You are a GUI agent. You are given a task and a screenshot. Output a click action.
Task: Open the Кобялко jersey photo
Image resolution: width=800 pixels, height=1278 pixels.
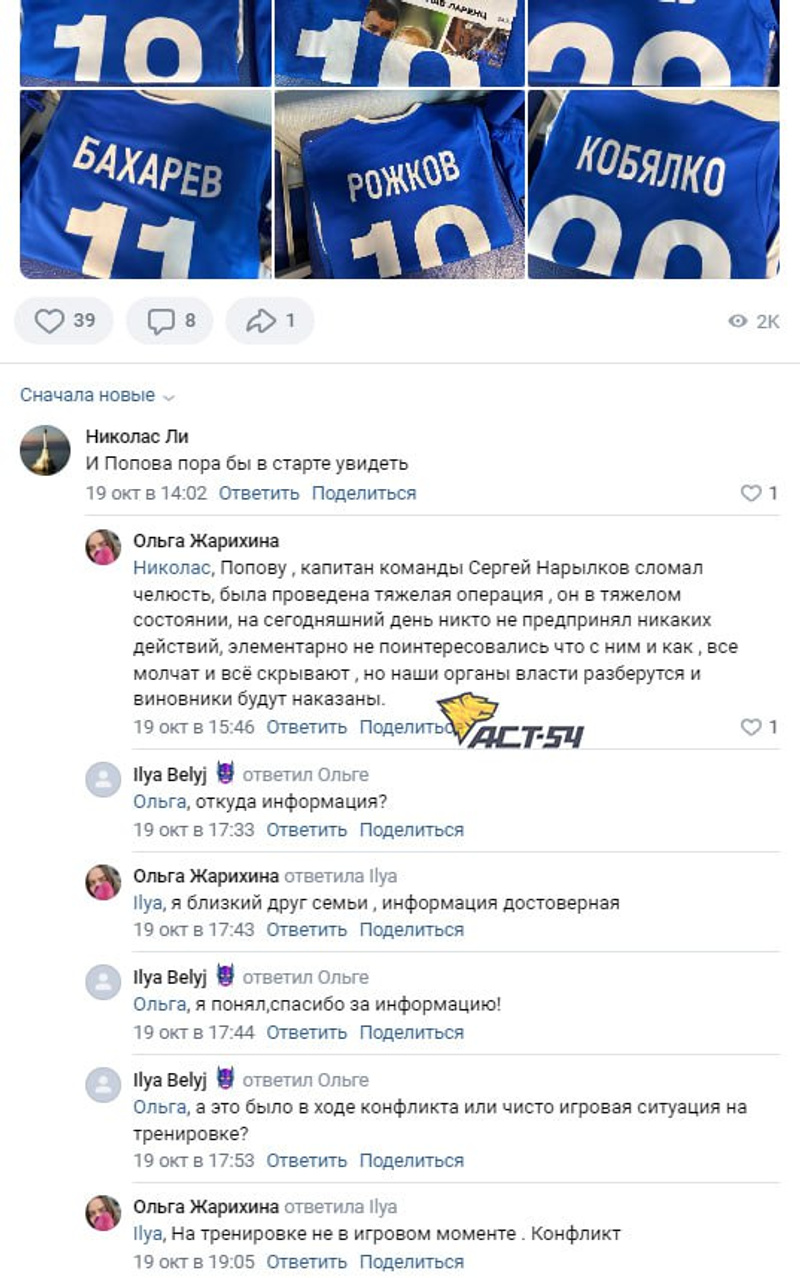pos(654,185)
